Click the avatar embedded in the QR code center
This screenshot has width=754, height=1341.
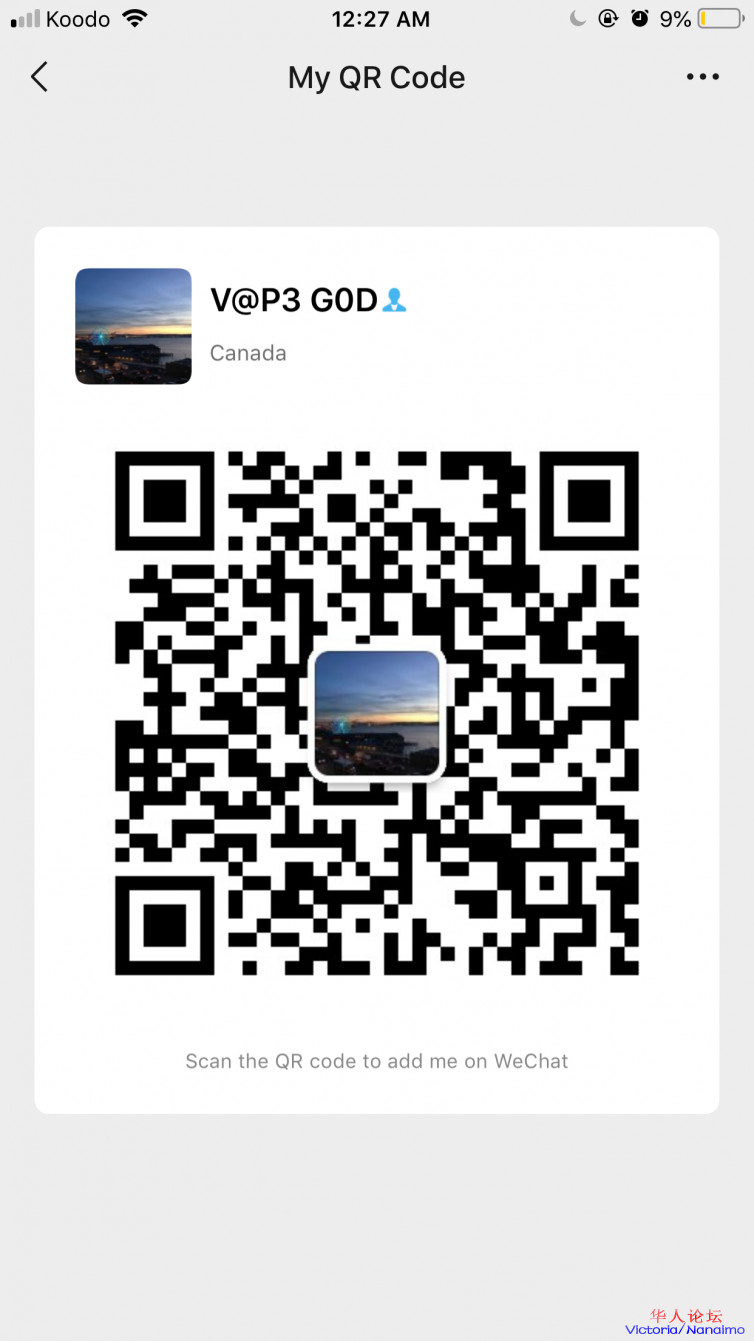click(377, 713)
